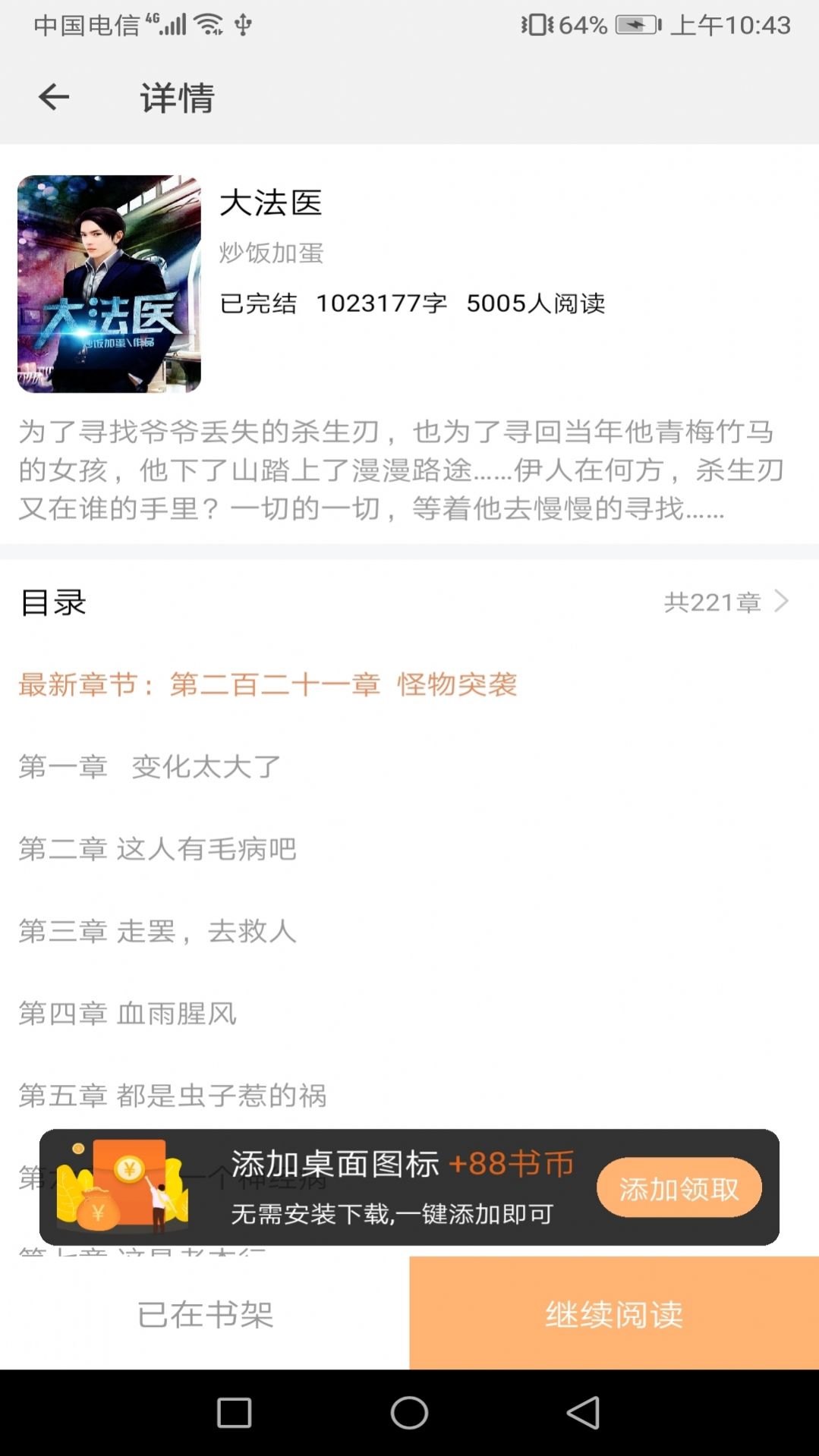Tap the 添加领取 button in the promo banner
Image resolution: width=819 pixels, height=1456 pixels.
[x=678, y=1187]
